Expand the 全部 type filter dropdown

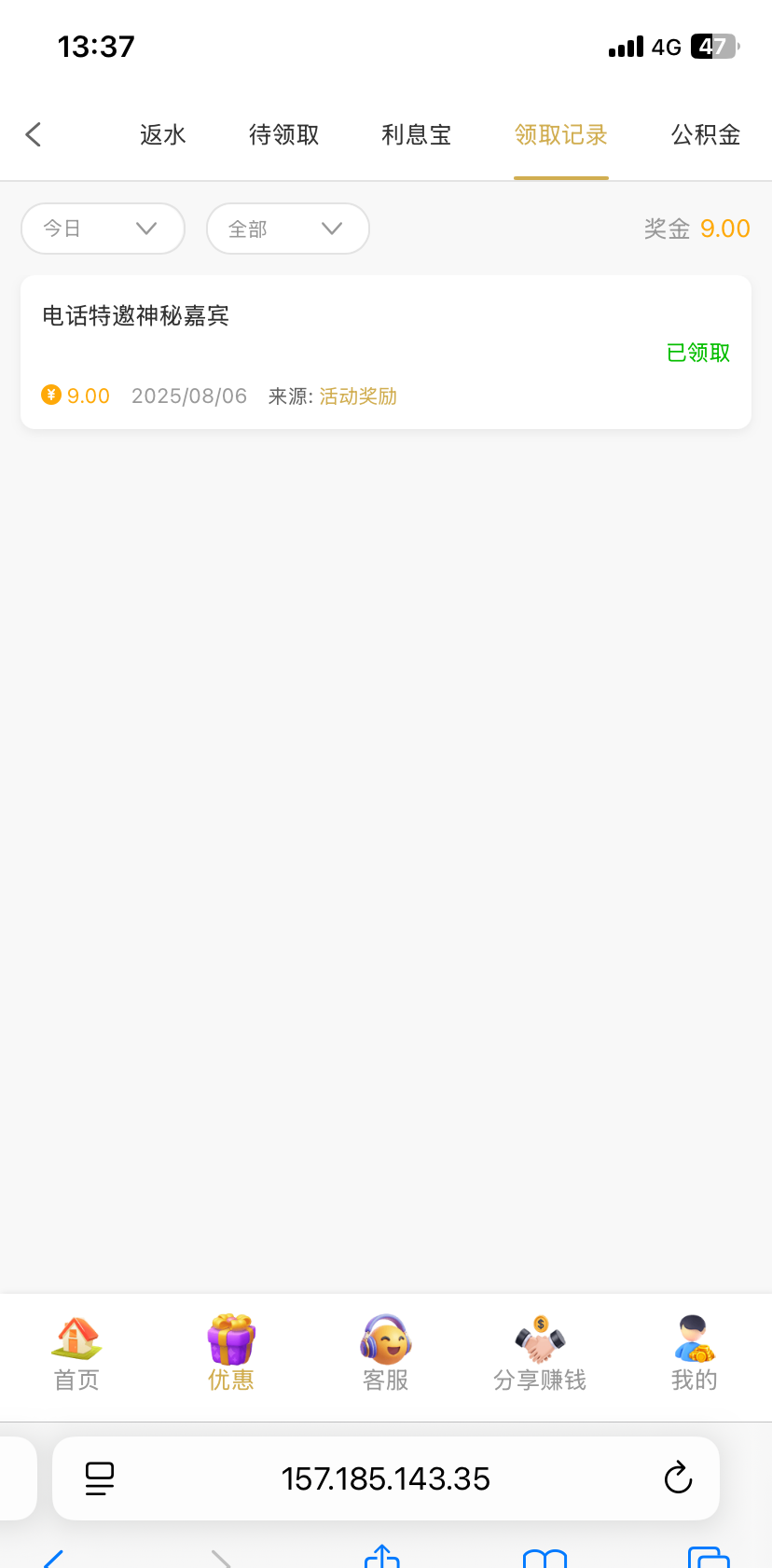pyautogui.click(x=287, y=229)
